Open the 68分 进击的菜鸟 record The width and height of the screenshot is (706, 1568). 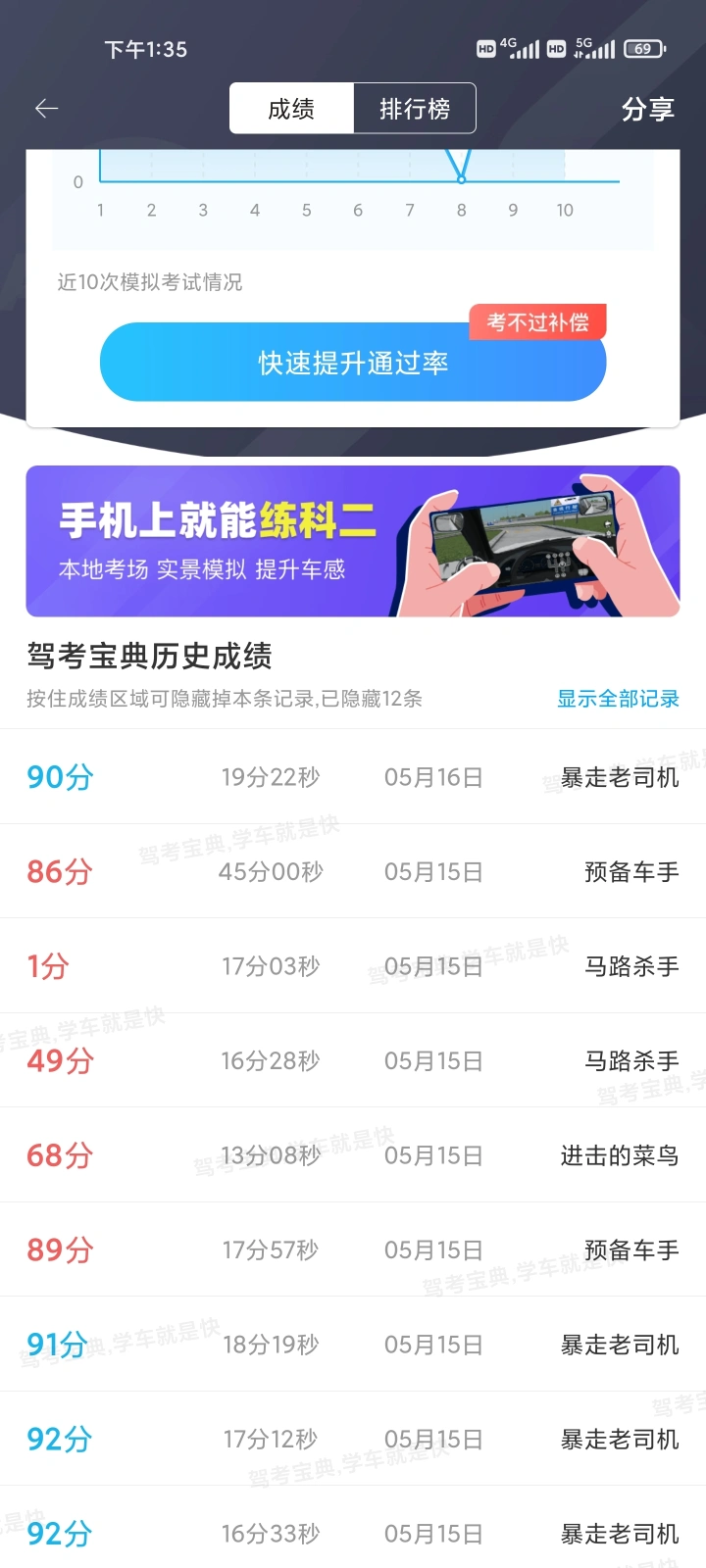pyautogui.click(x=353, y=1155)
